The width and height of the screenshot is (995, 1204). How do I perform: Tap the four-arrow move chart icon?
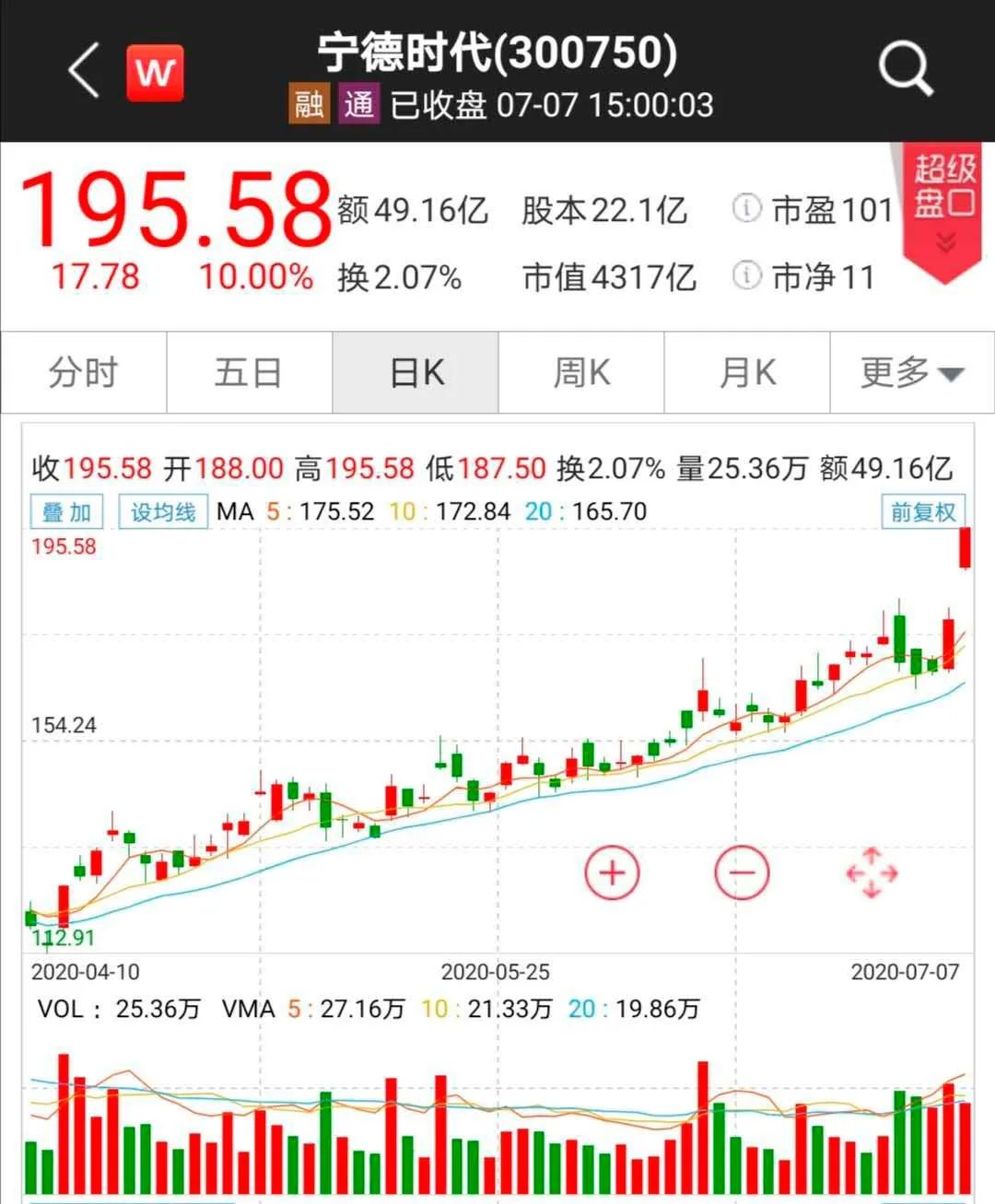(872, 872)
